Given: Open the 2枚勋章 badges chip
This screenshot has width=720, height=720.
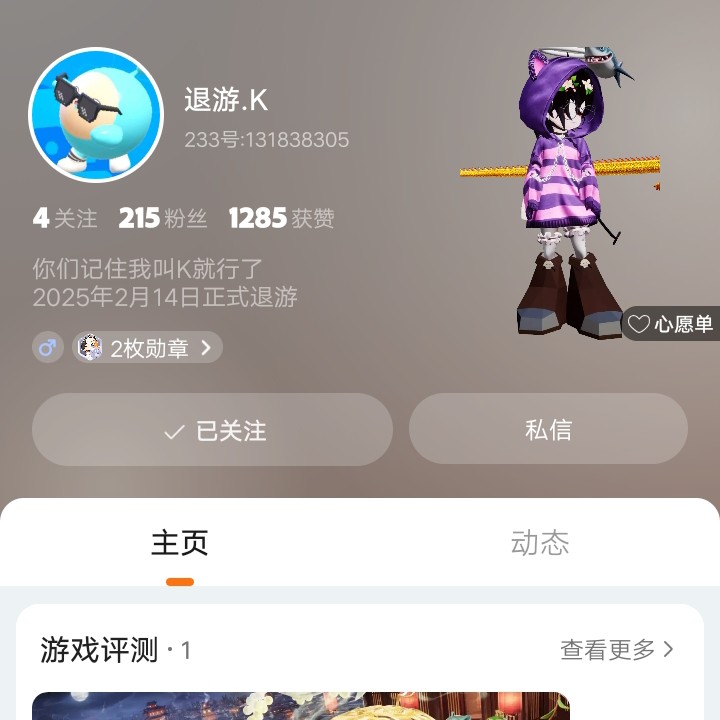Looking at the screenshot, I should [x=148, y=348].
